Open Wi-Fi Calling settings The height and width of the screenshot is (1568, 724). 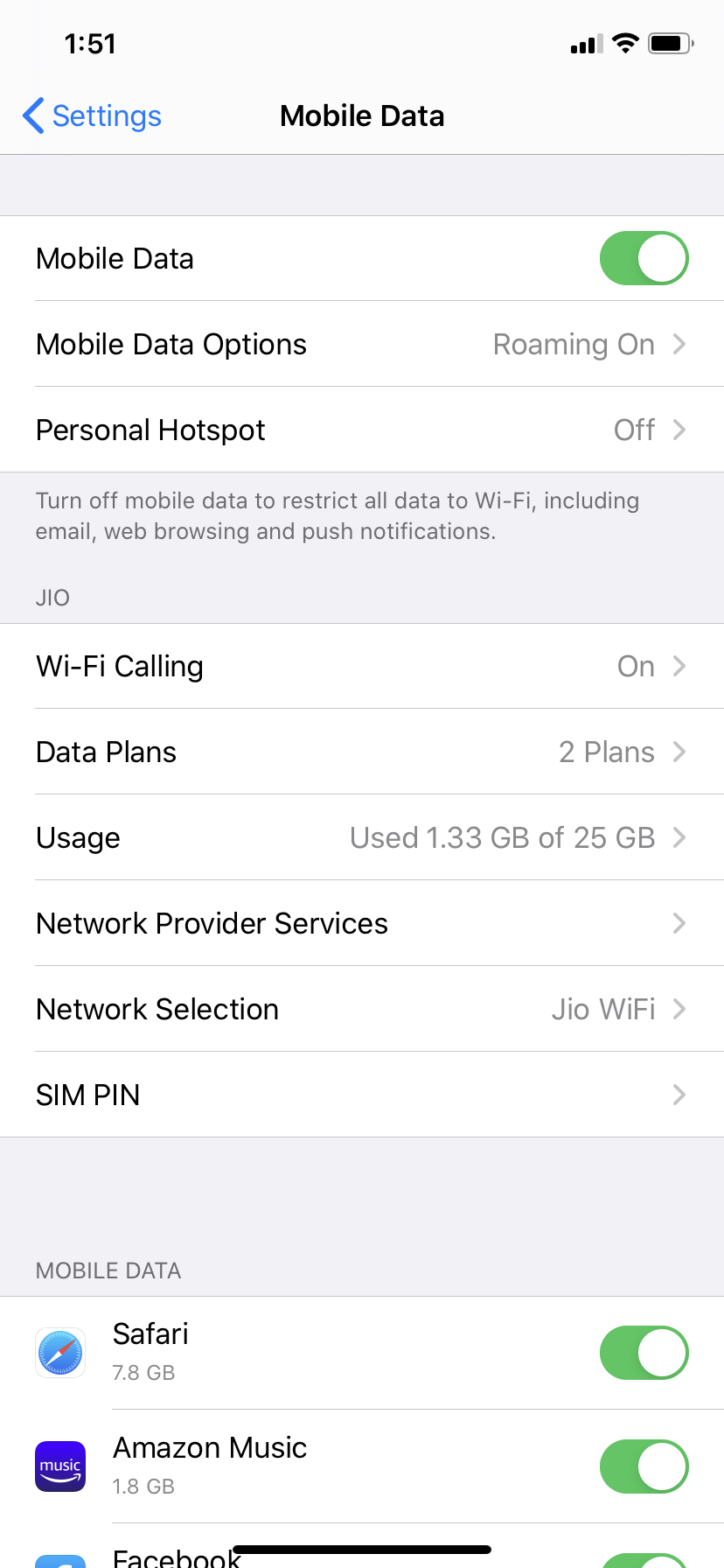(362, 666)
